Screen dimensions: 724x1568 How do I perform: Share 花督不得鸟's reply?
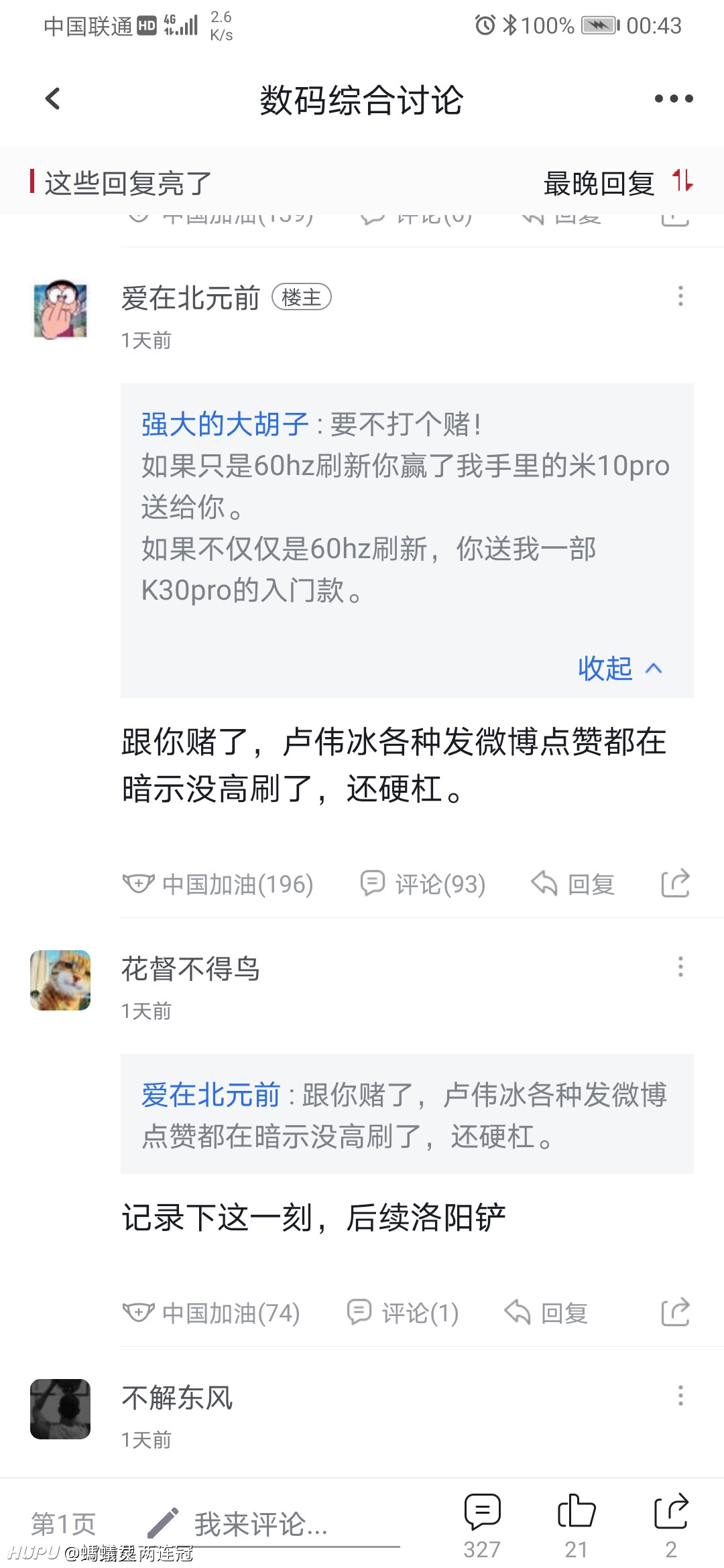(675, 1312)
